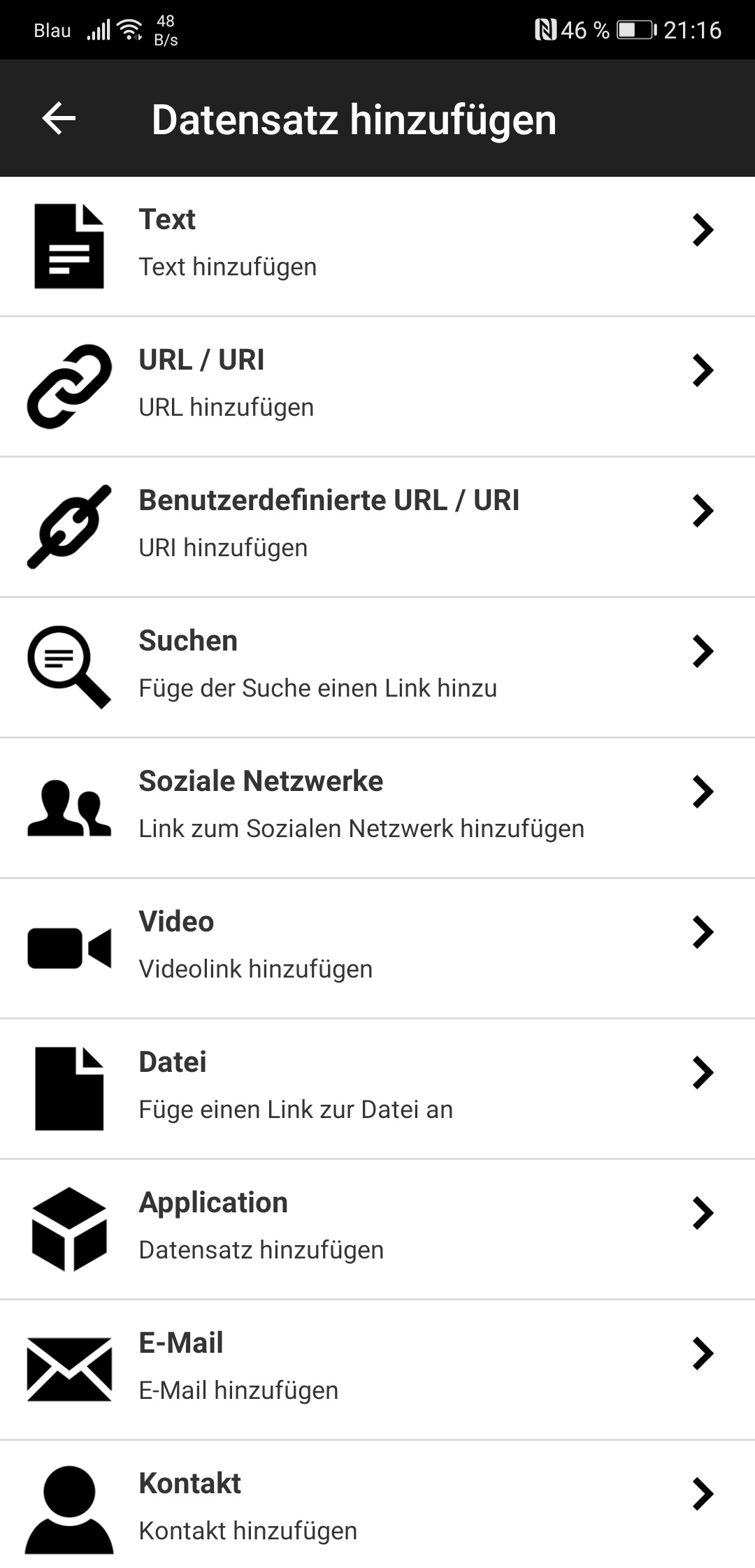Tap the battery indicator in the status bar

click(x=633, y=29)
